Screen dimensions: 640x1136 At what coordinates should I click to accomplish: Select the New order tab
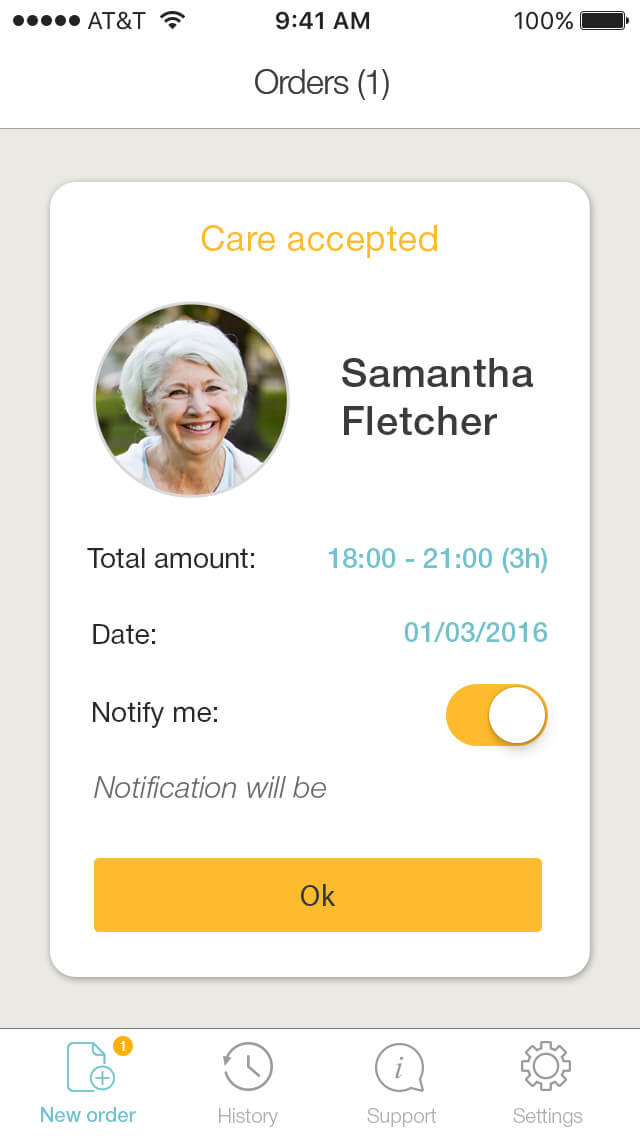pos(89,1082)
